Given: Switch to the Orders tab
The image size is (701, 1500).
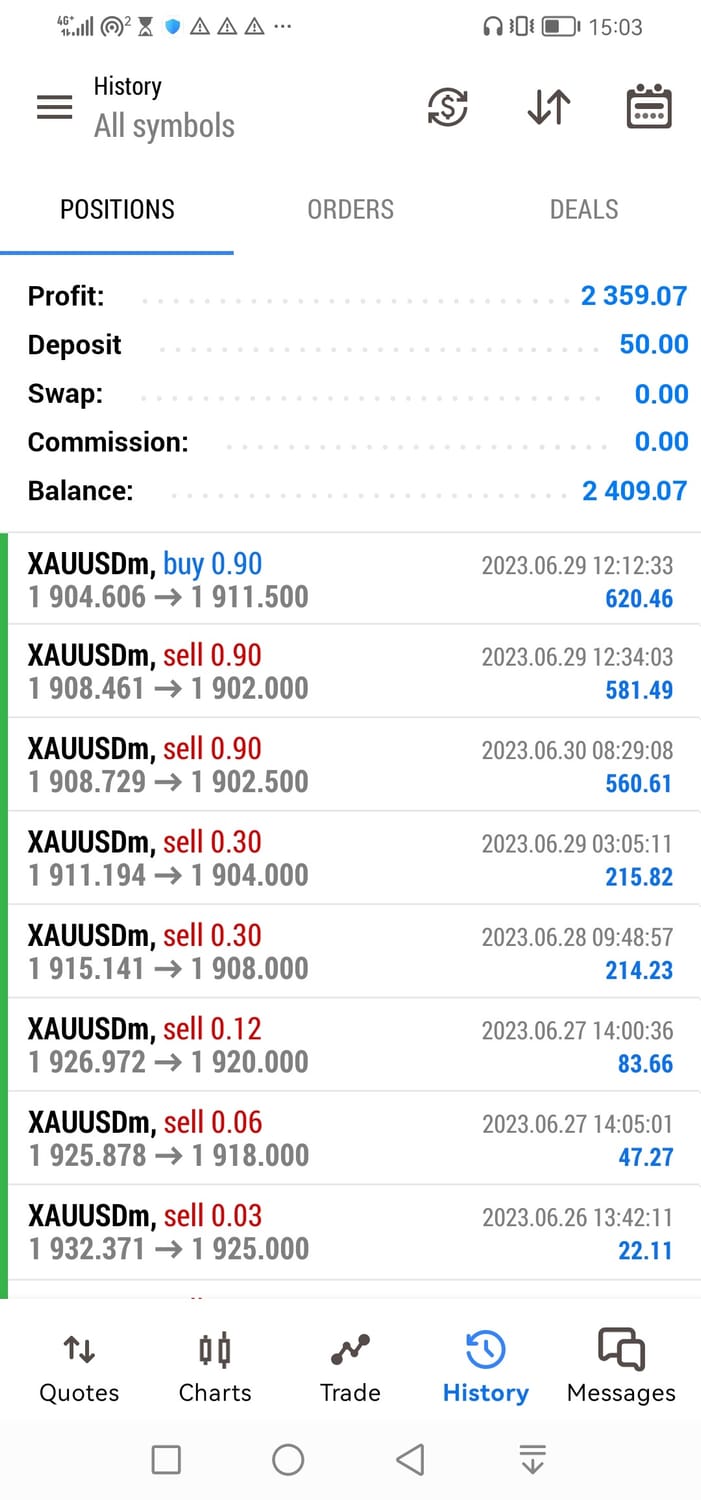Looking at the screenshot, I should [350, 209].
